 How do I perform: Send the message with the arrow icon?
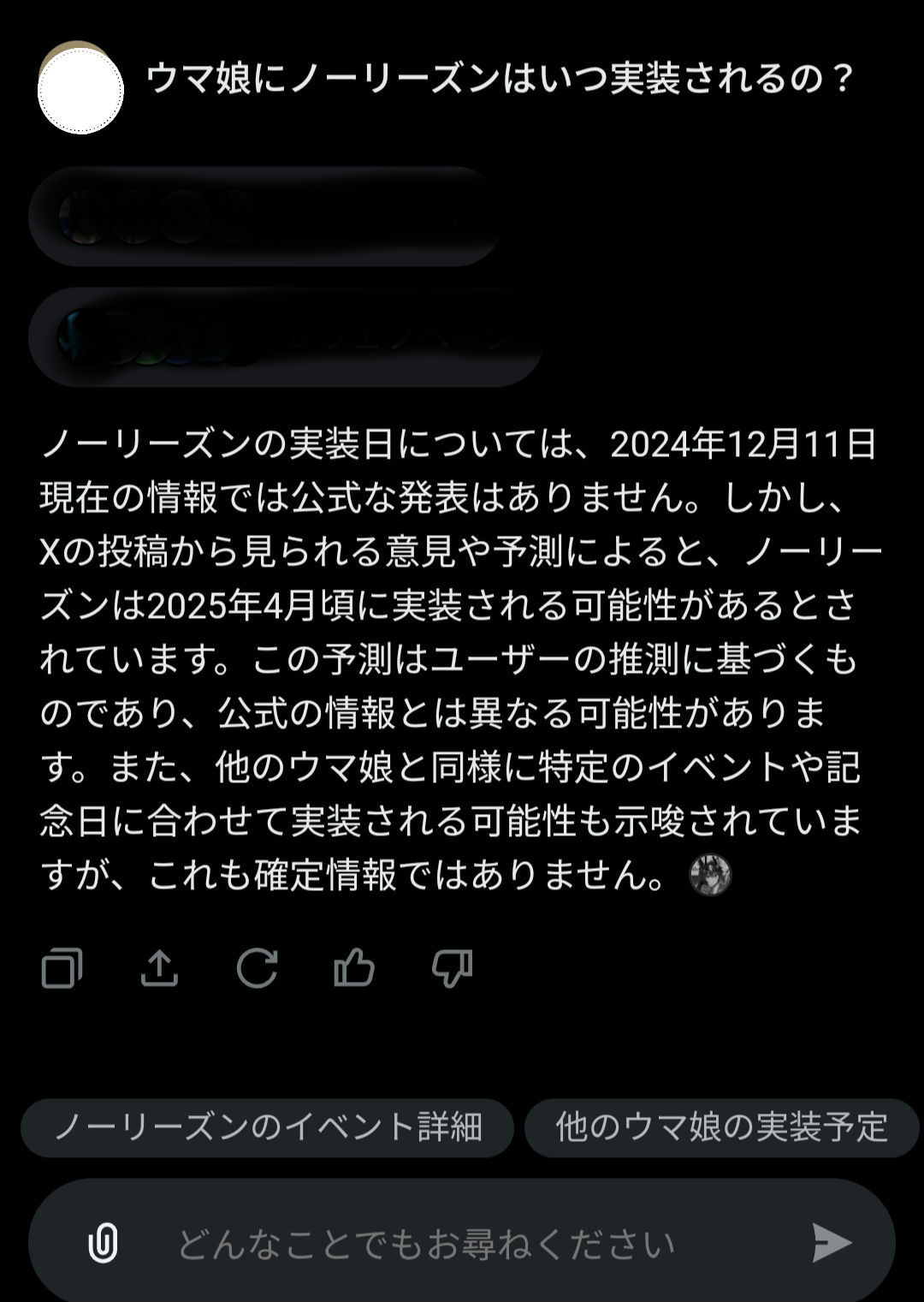point(831,1243)
